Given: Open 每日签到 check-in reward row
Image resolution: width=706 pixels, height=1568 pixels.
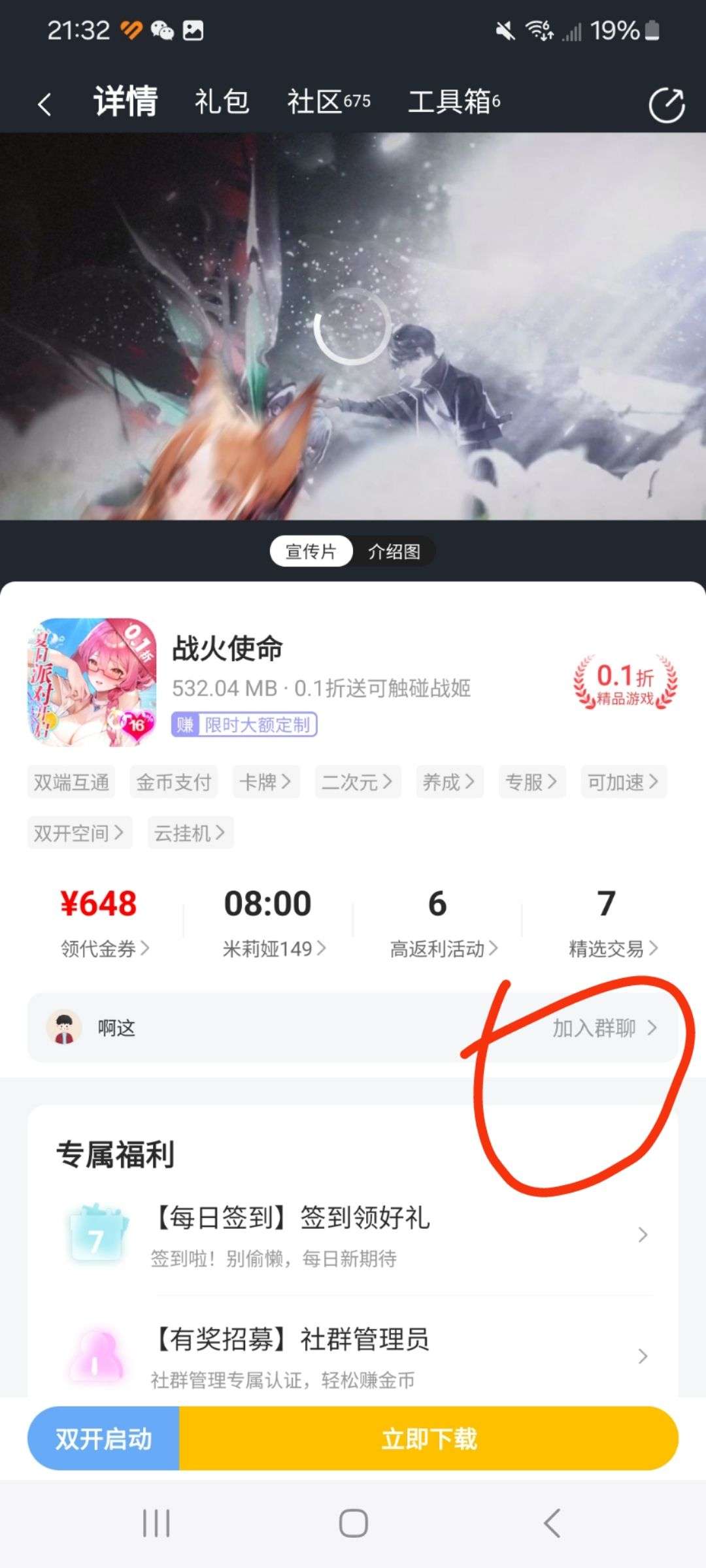Looking at the screenshot, I should [x=353, y=1235].
